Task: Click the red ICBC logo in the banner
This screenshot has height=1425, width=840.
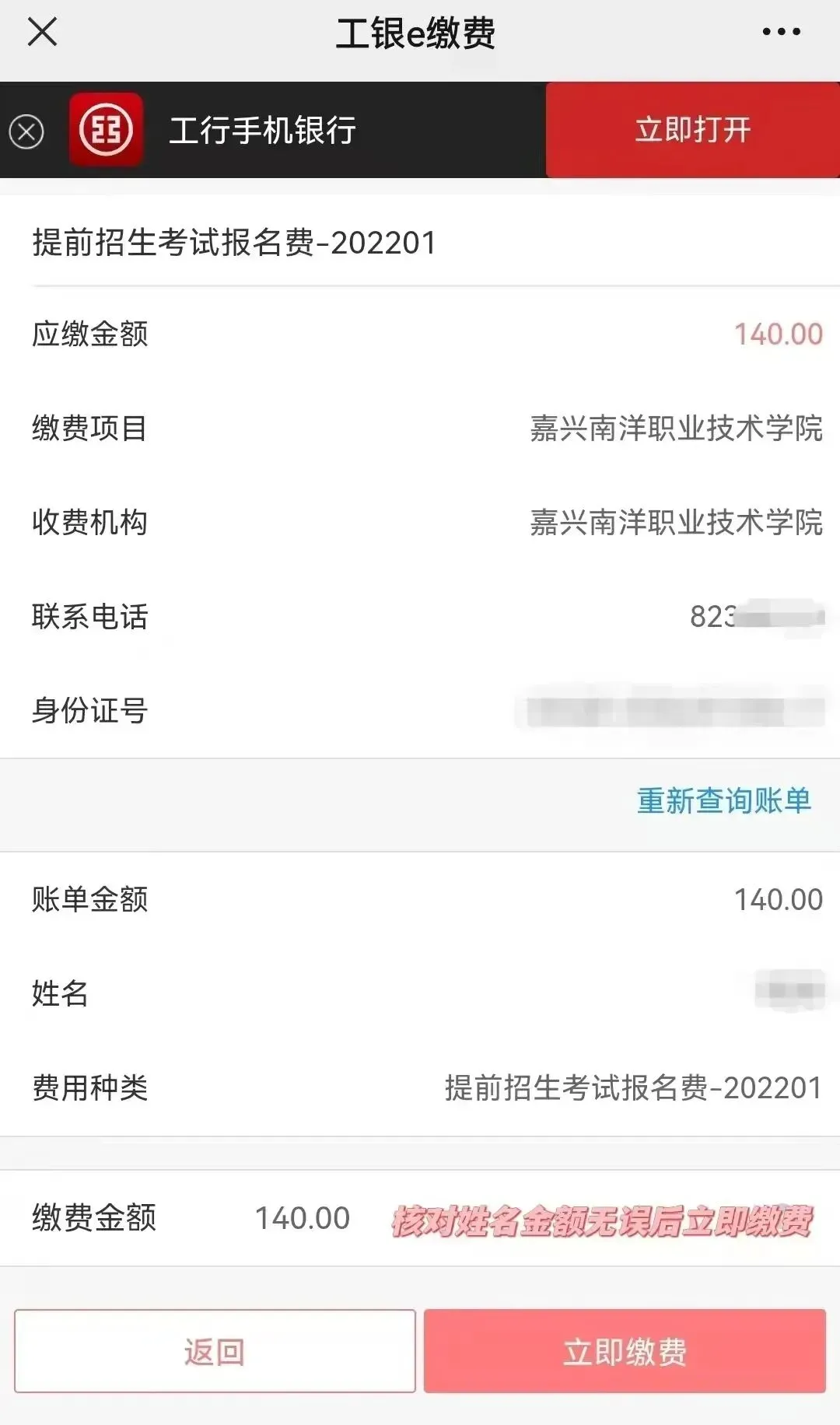Action: coord(107,130)
